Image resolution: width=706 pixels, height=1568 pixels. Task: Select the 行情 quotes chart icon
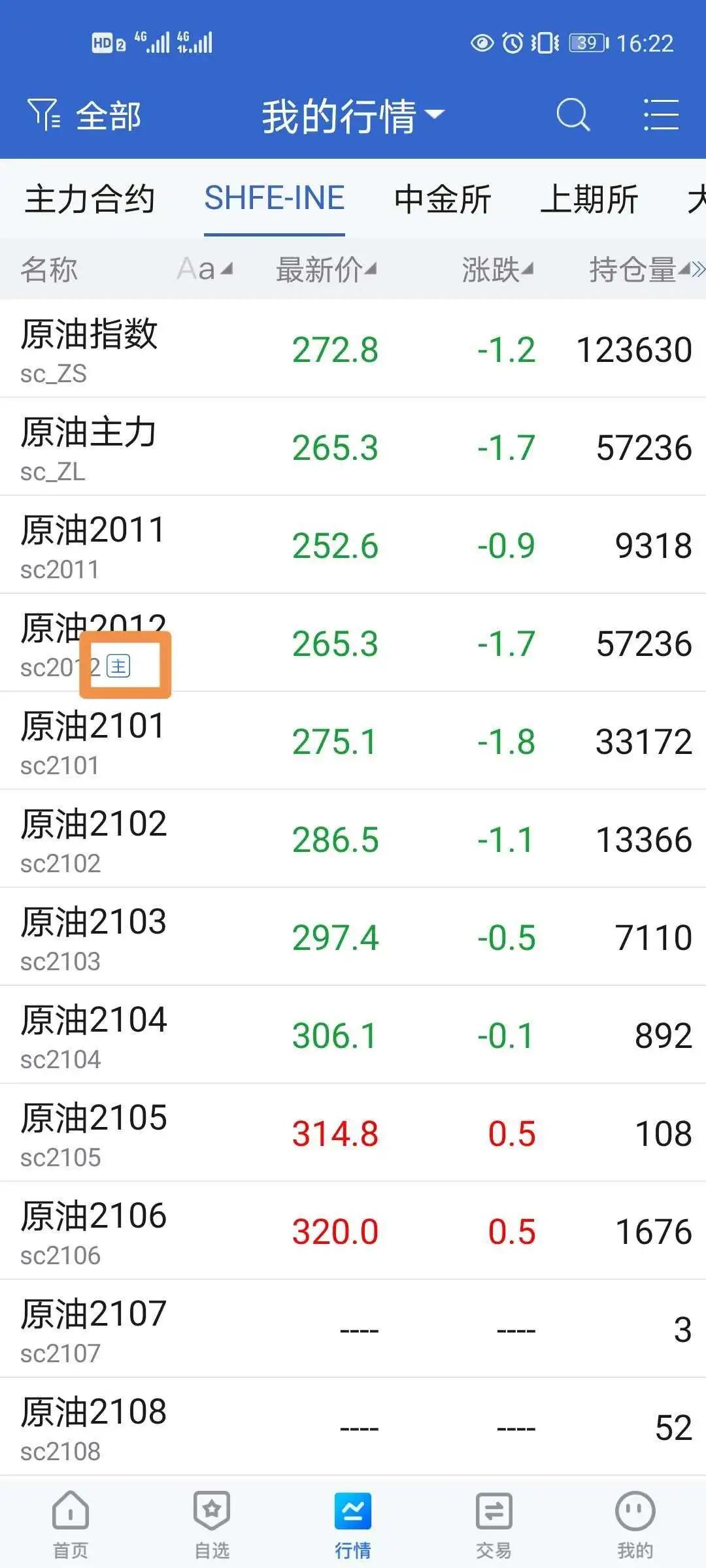click(352, 1516)
